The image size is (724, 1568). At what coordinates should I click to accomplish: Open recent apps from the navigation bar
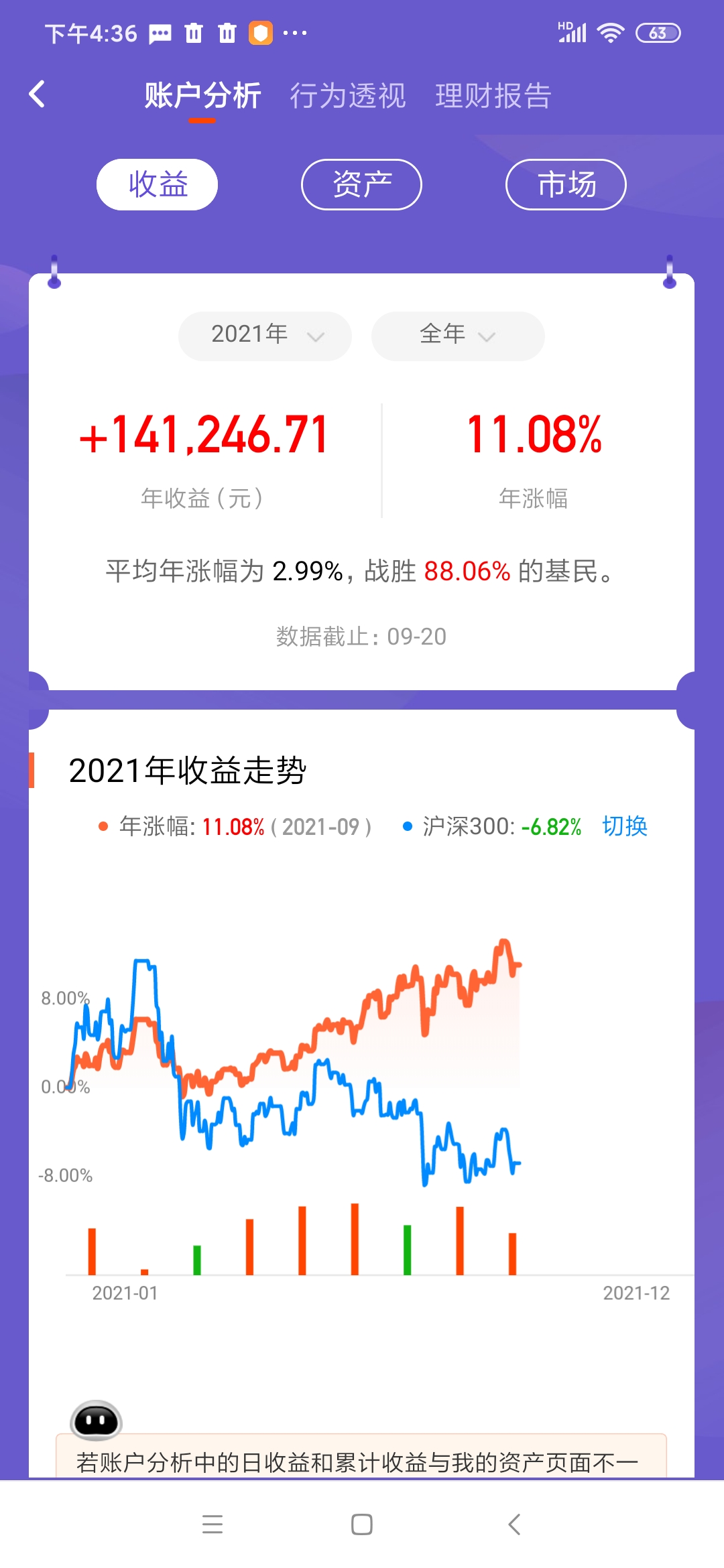coord(213,1524)
